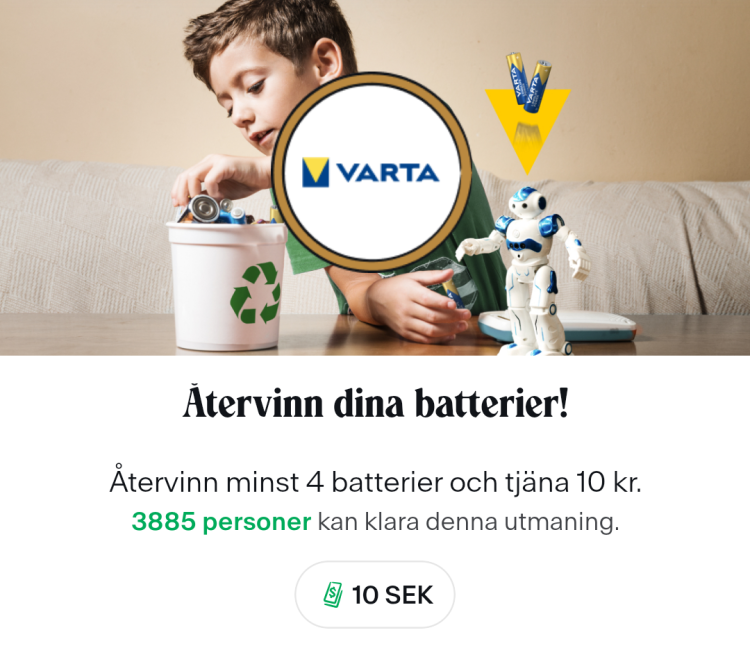The image size is (750, 646).
Task: Tap the 10 SEK reward chip
Action: (375, 595)
